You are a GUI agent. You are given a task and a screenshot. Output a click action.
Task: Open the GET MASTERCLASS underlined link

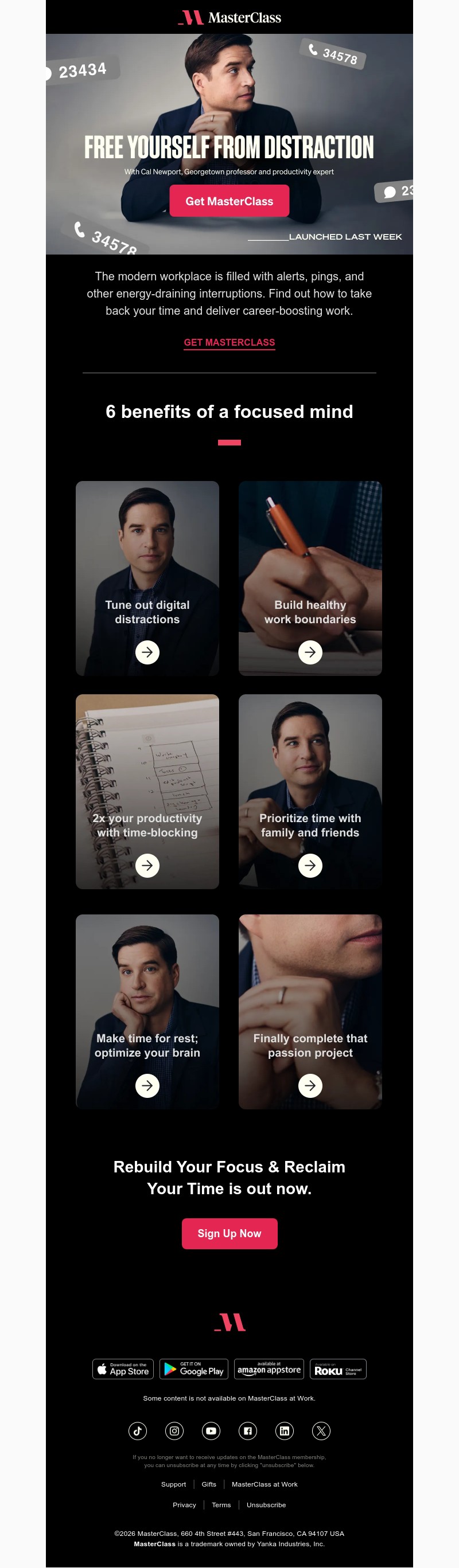coord(229,342)
